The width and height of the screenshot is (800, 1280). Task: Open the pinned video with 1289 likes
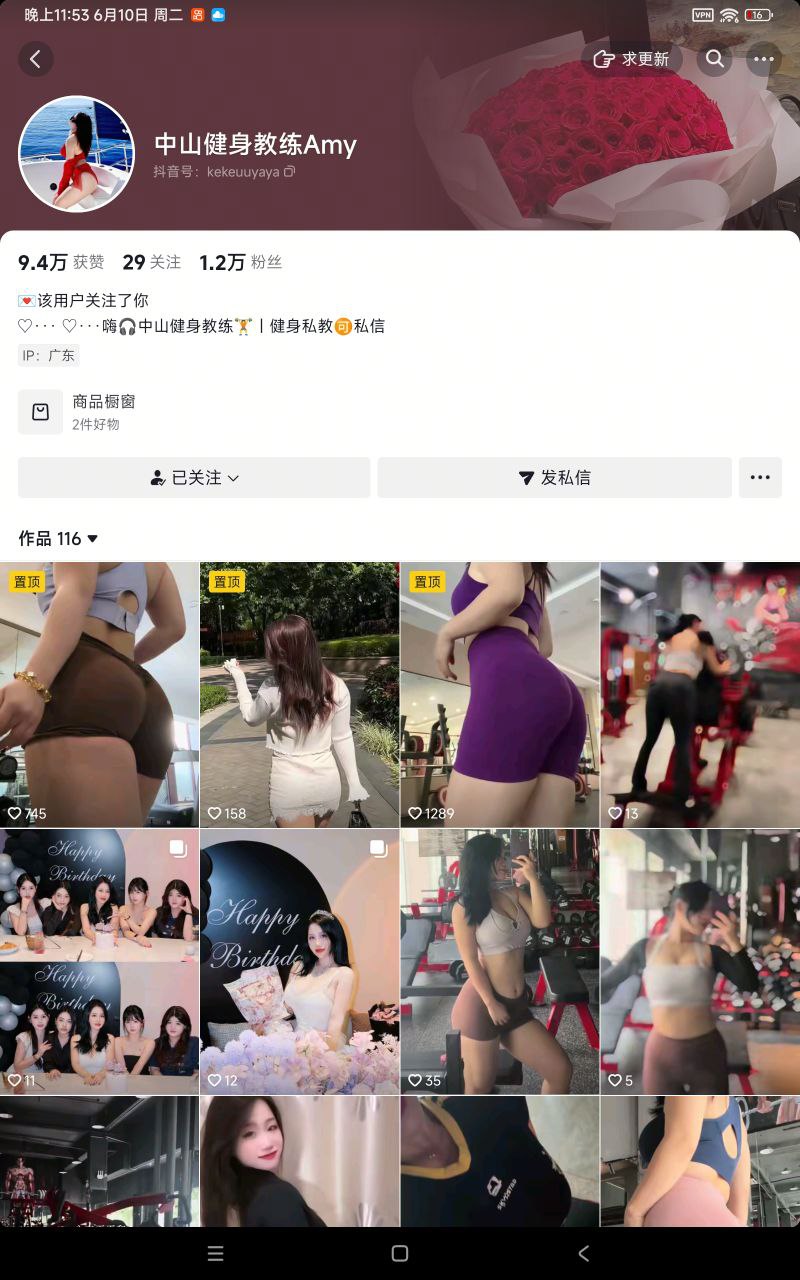[x=499, y=694]
